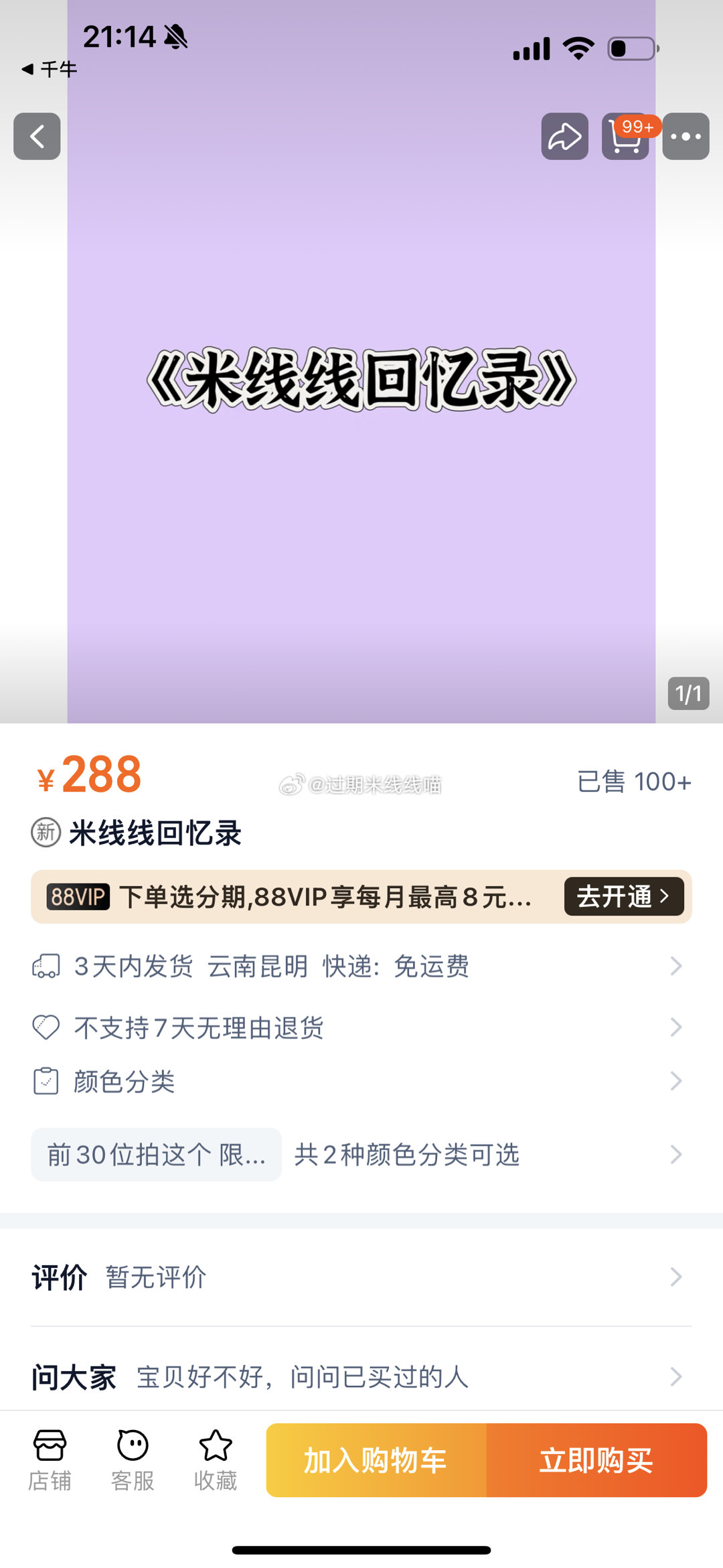Open the three-dot overflow menu
This screenshot has height=1568, width=723.
click(x=686, y=137)
